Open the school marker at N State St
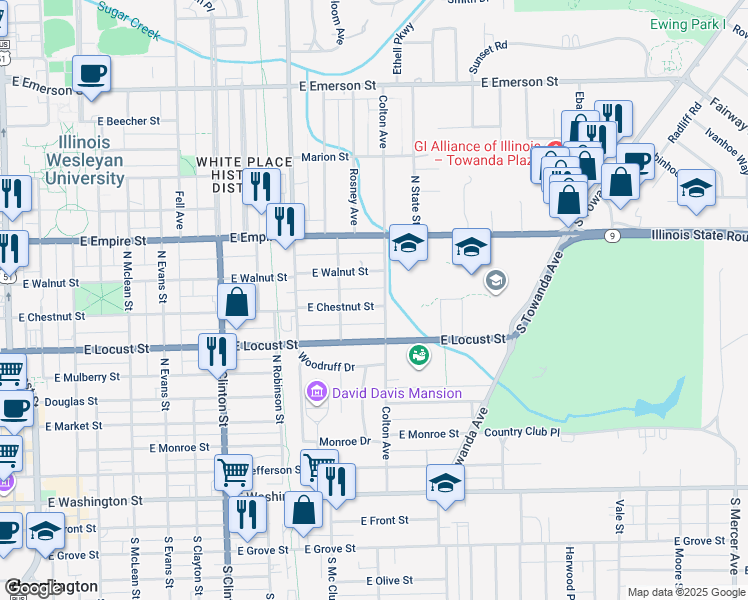Image resolution: width=748 pixels, height=600 pixels. (408, 246)
